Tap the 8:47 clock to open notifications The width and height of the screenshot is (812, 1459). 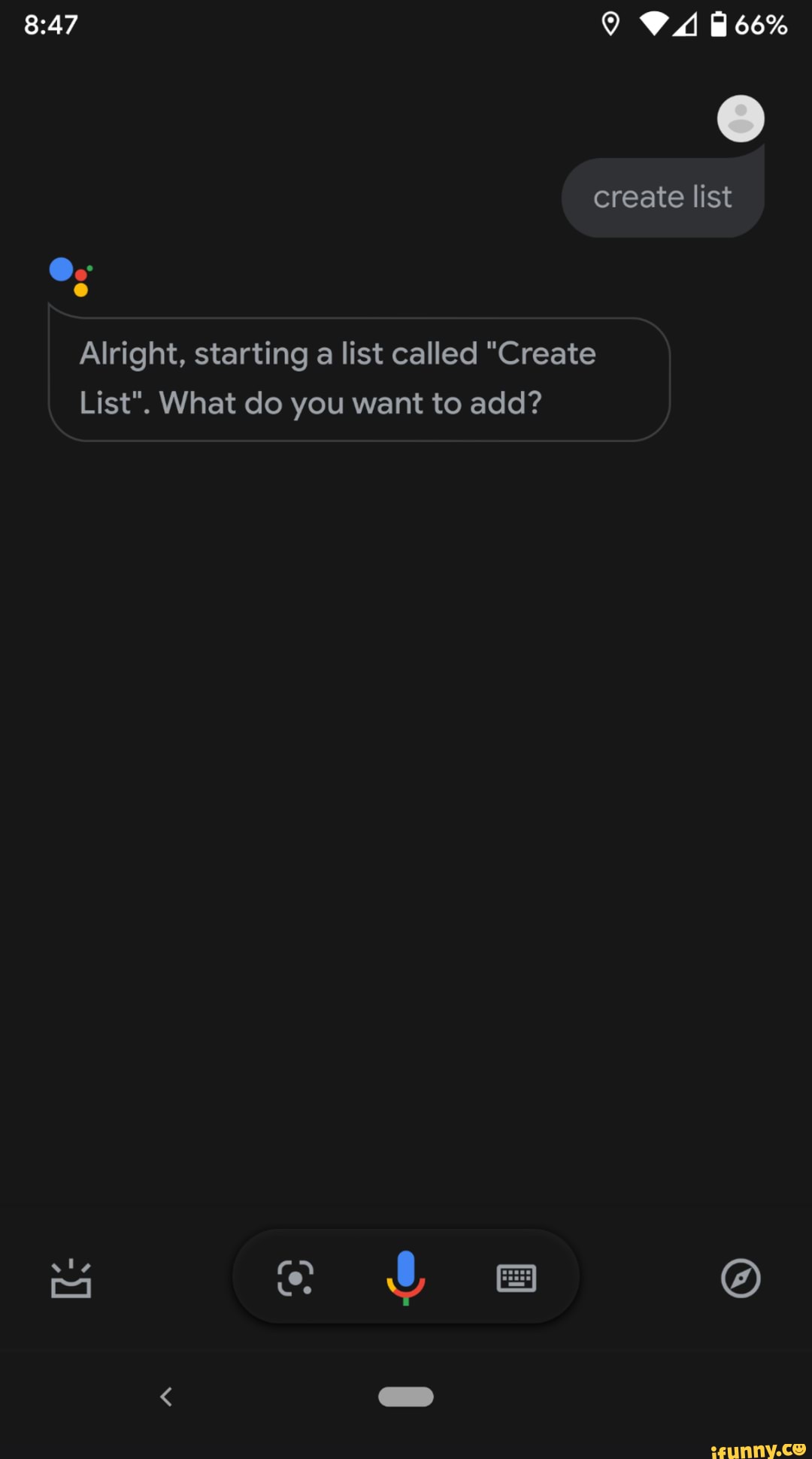point(49,23)
